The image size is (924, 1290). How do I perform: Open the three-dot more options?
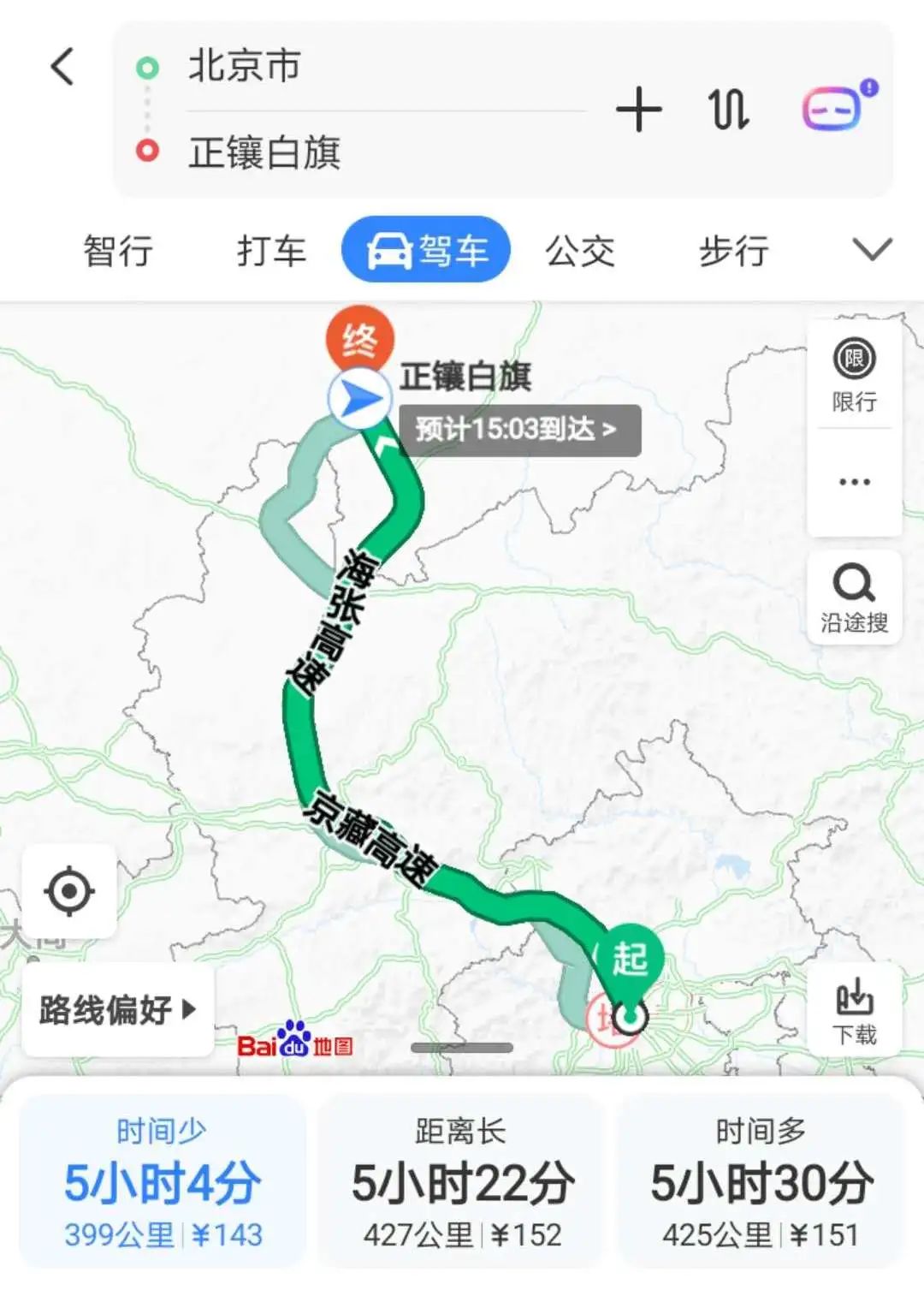854,482
